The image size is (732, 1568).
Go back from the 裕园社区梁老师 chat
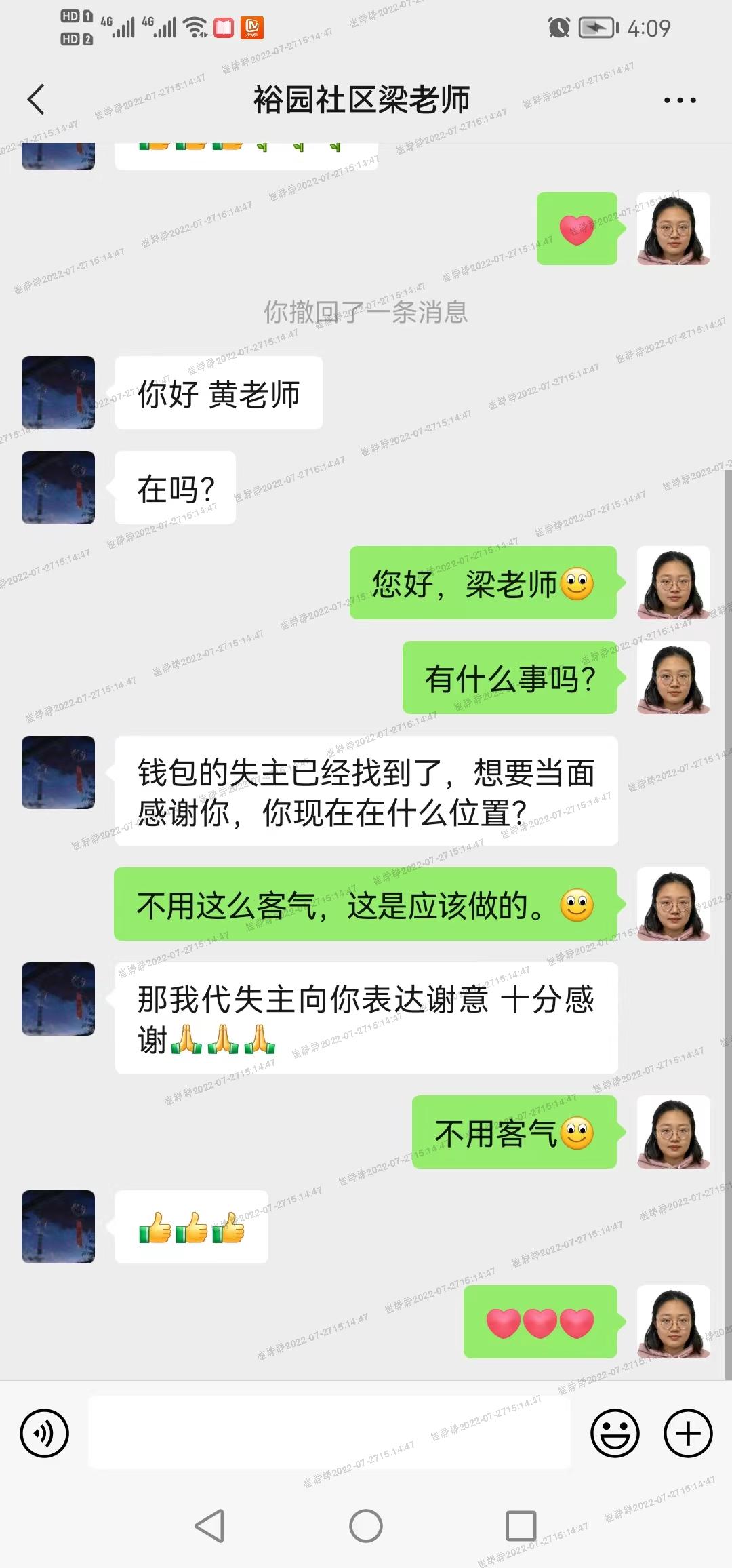point(37,100)
